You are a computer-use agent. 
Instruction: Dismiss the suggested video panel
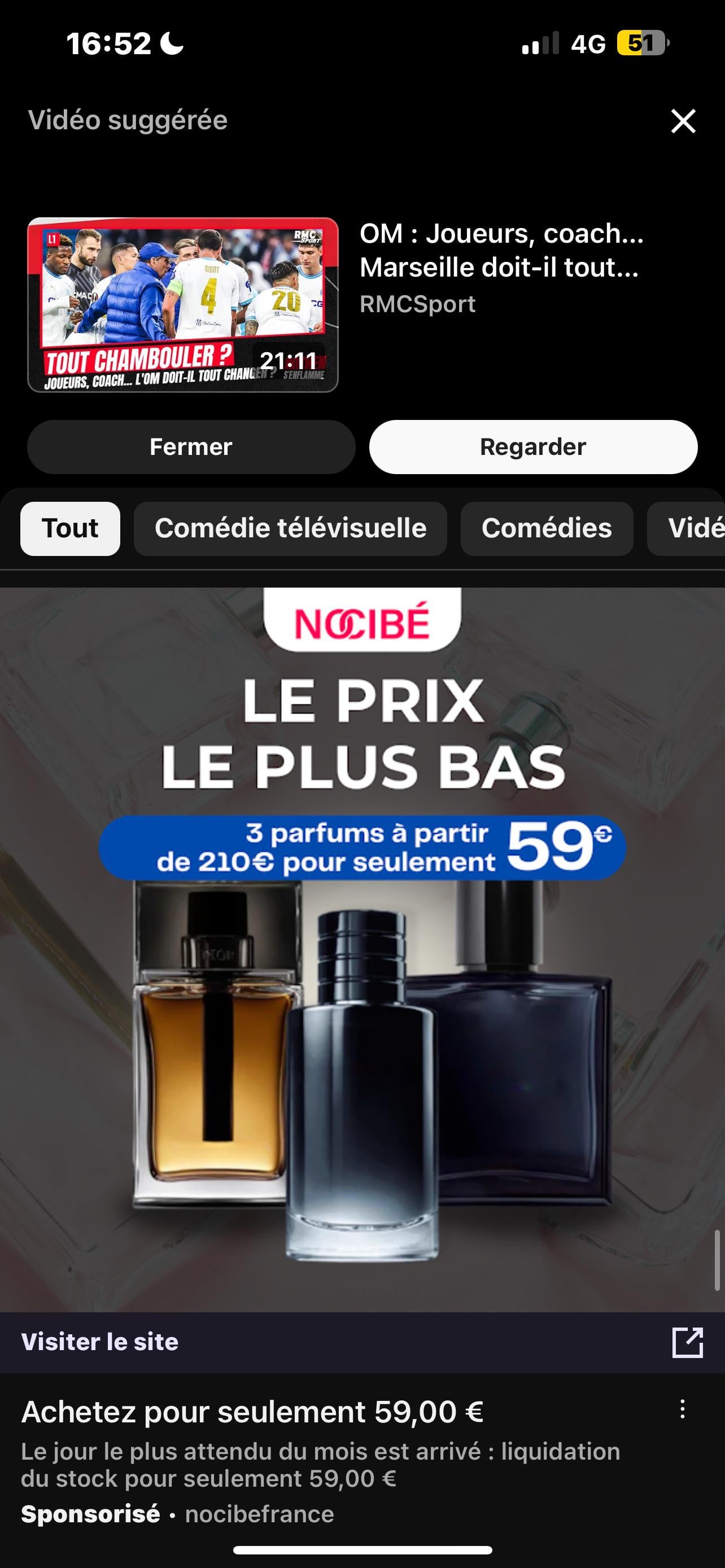click(683, 121)
